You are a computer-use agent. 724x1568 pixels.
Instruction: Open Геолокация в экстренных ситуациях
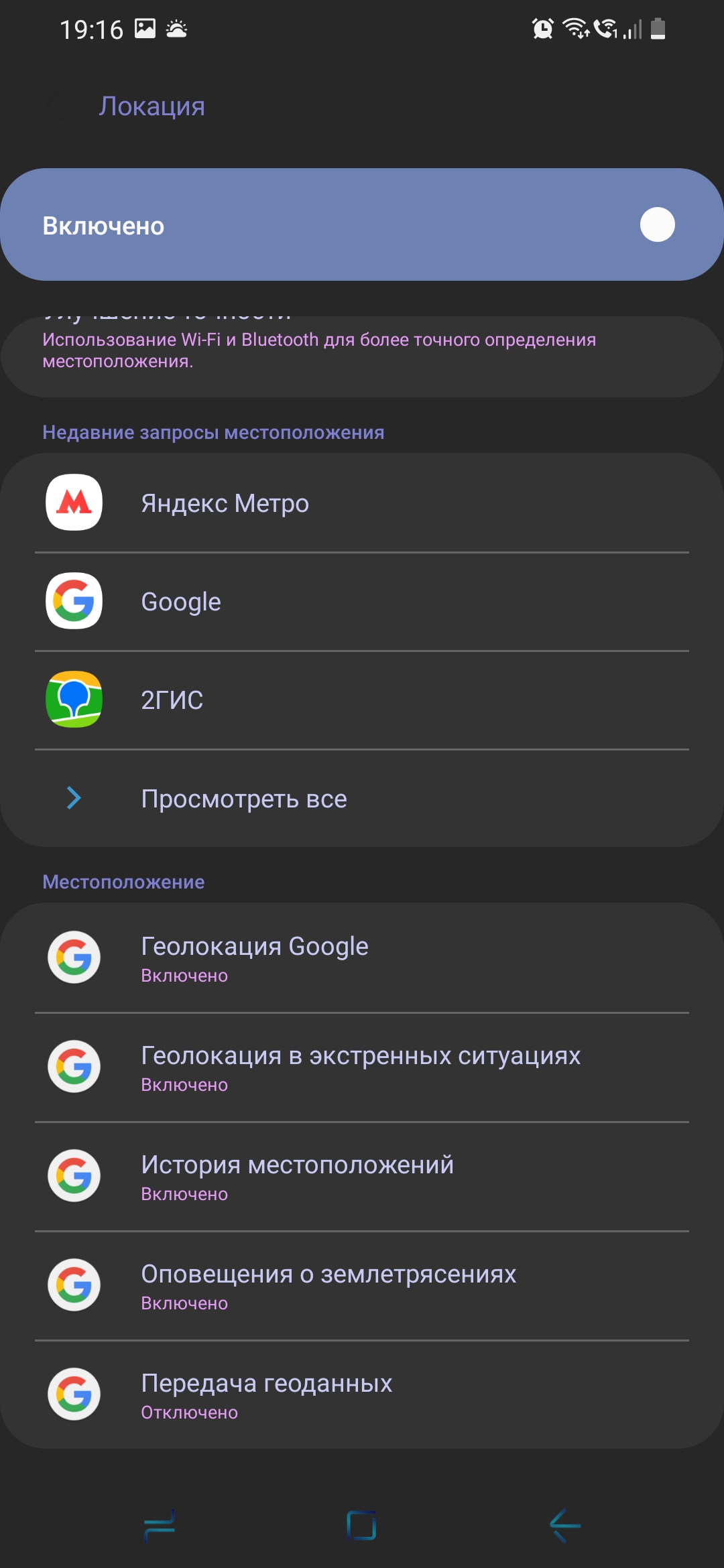(x=362, y=1067)
